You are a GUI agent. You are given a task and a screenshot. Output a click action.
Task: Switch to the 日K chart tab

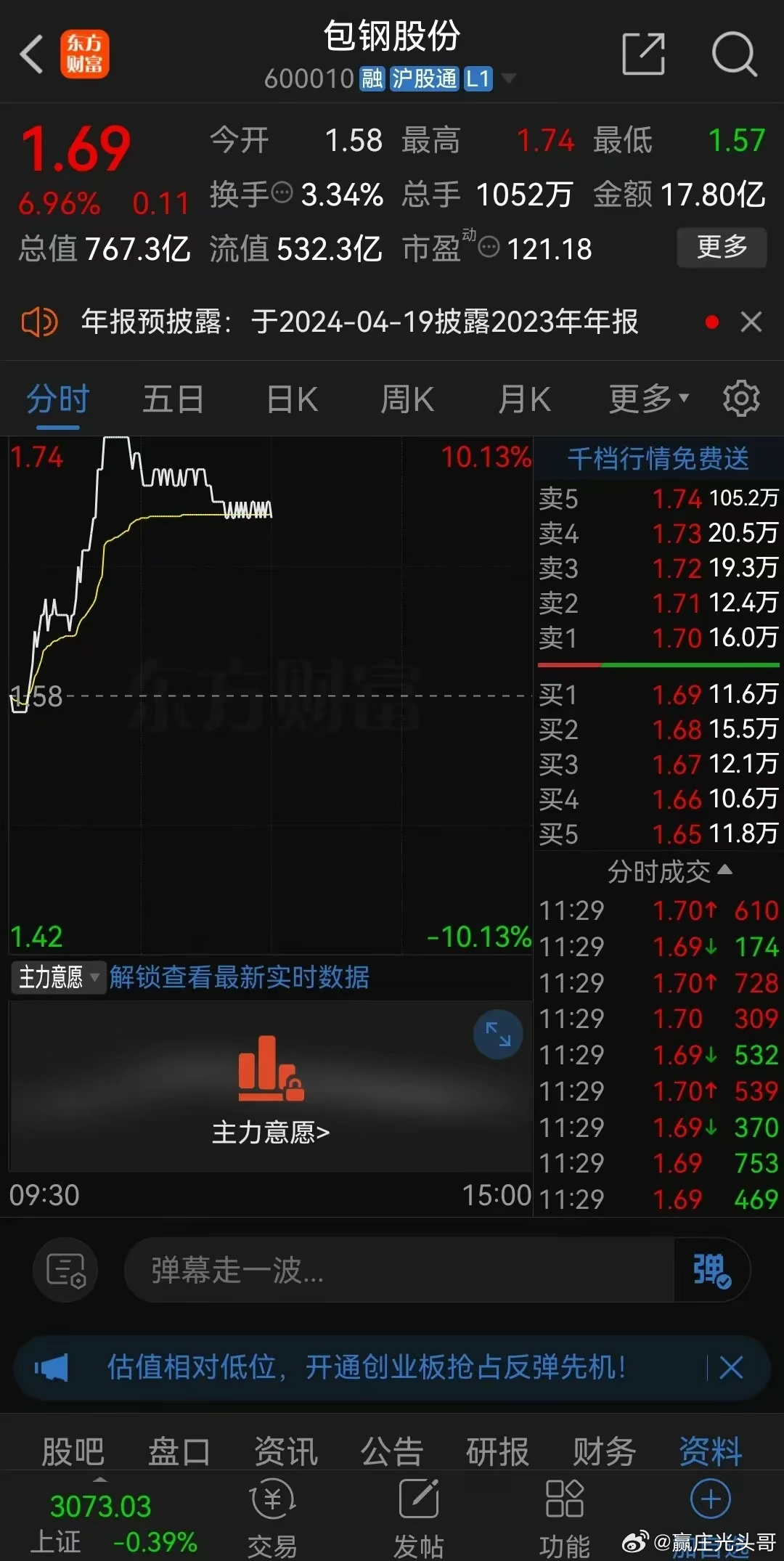click(x=292, y=399)
